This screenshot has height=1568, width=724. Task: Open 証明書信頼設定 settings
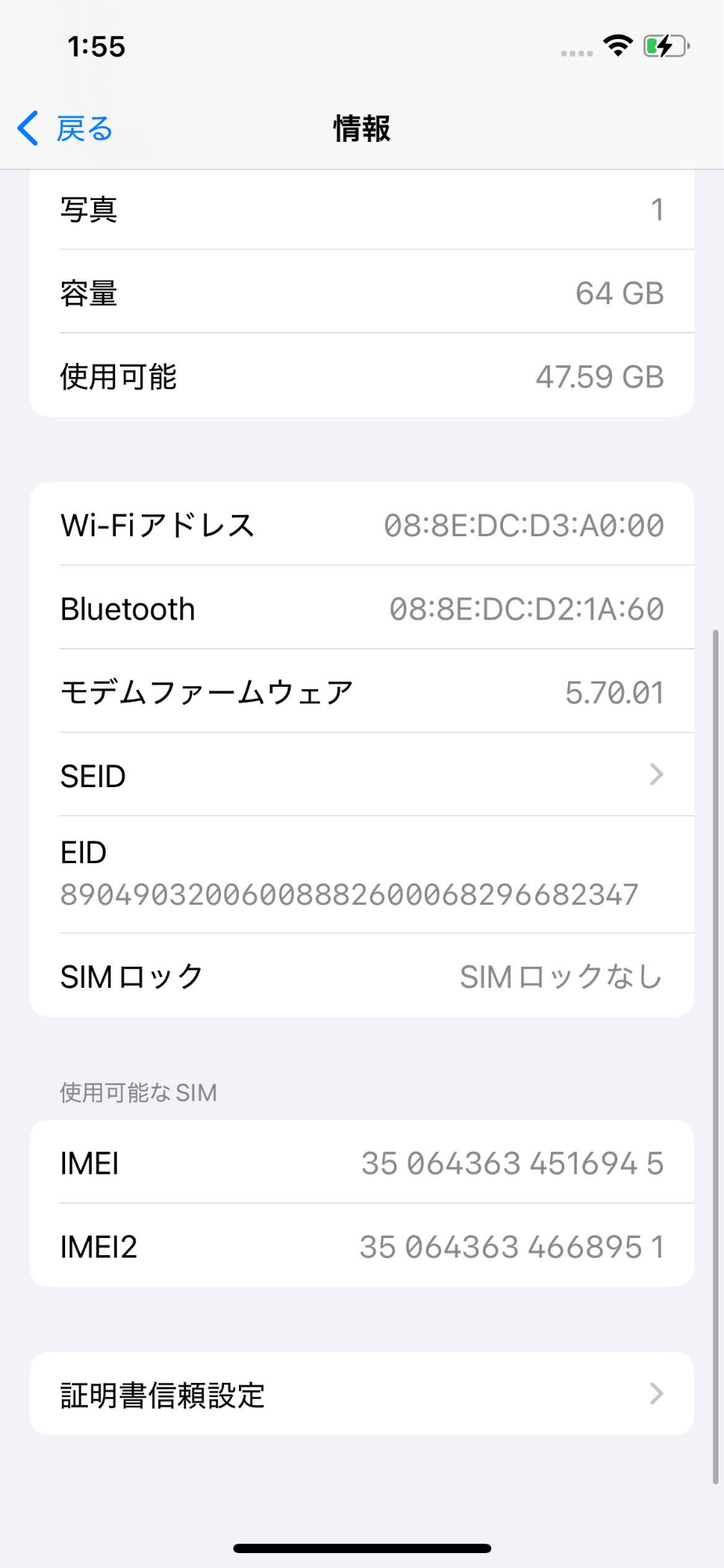click(x=361, y=1394)
